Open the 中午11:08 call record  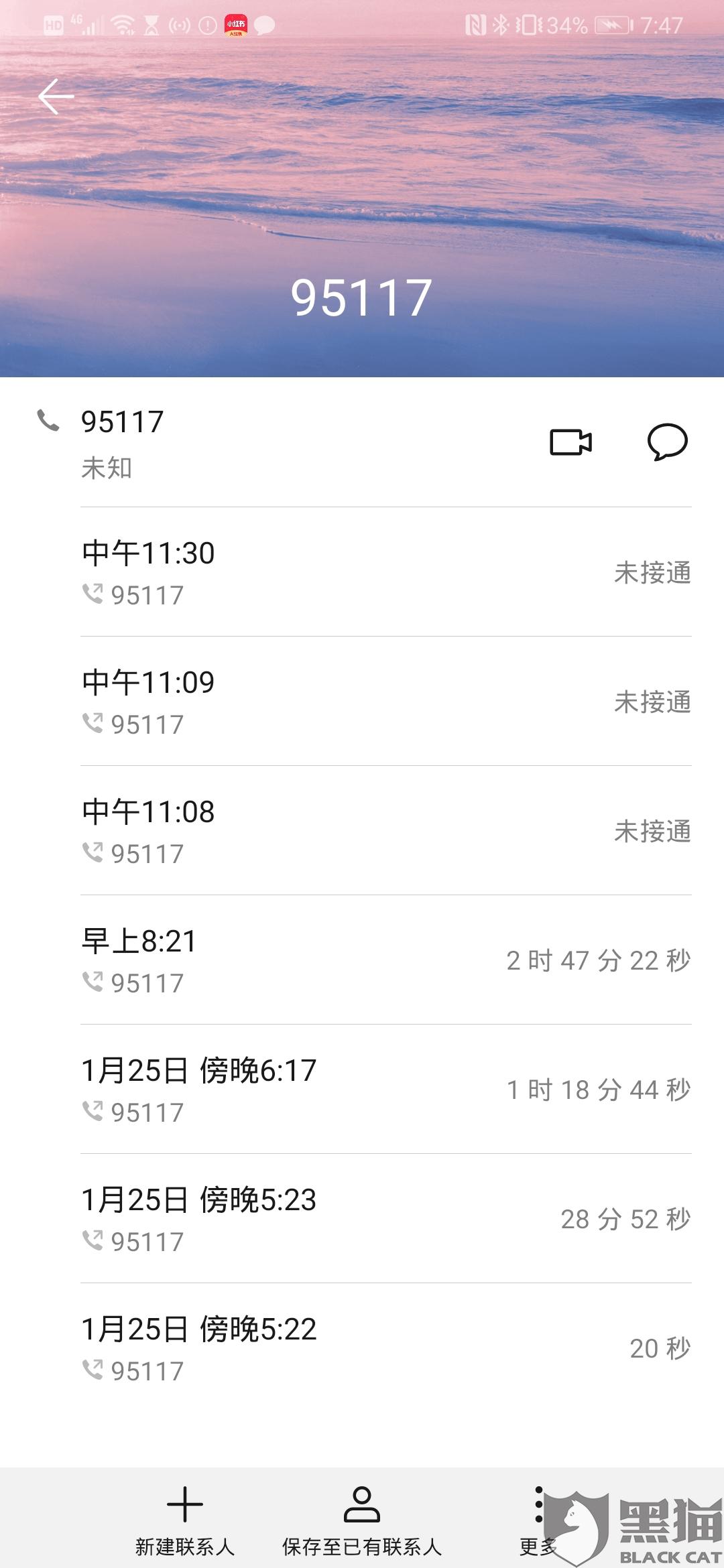[385, 831]
